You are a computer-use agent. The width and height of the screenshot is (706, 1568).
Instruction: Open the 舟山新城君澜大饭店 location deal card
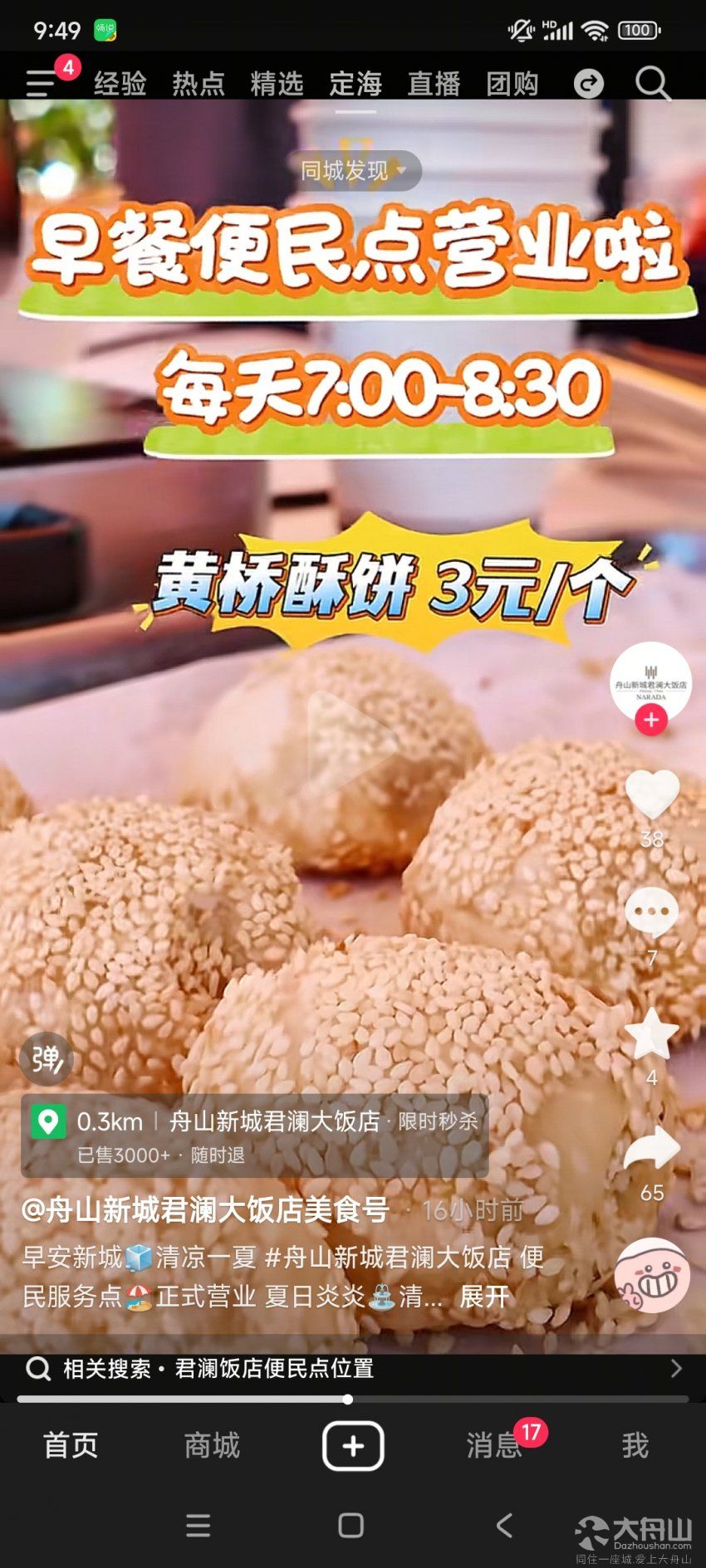click(254, 1136)
